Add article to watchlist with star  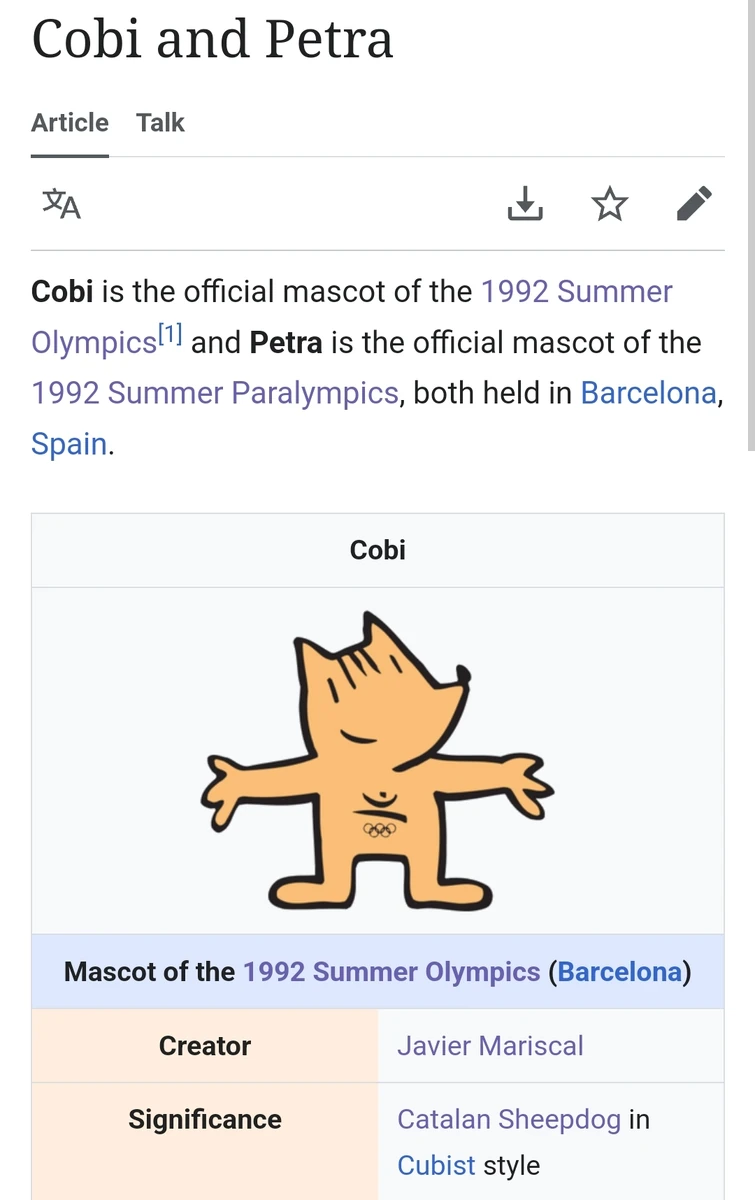click(609, 204)
